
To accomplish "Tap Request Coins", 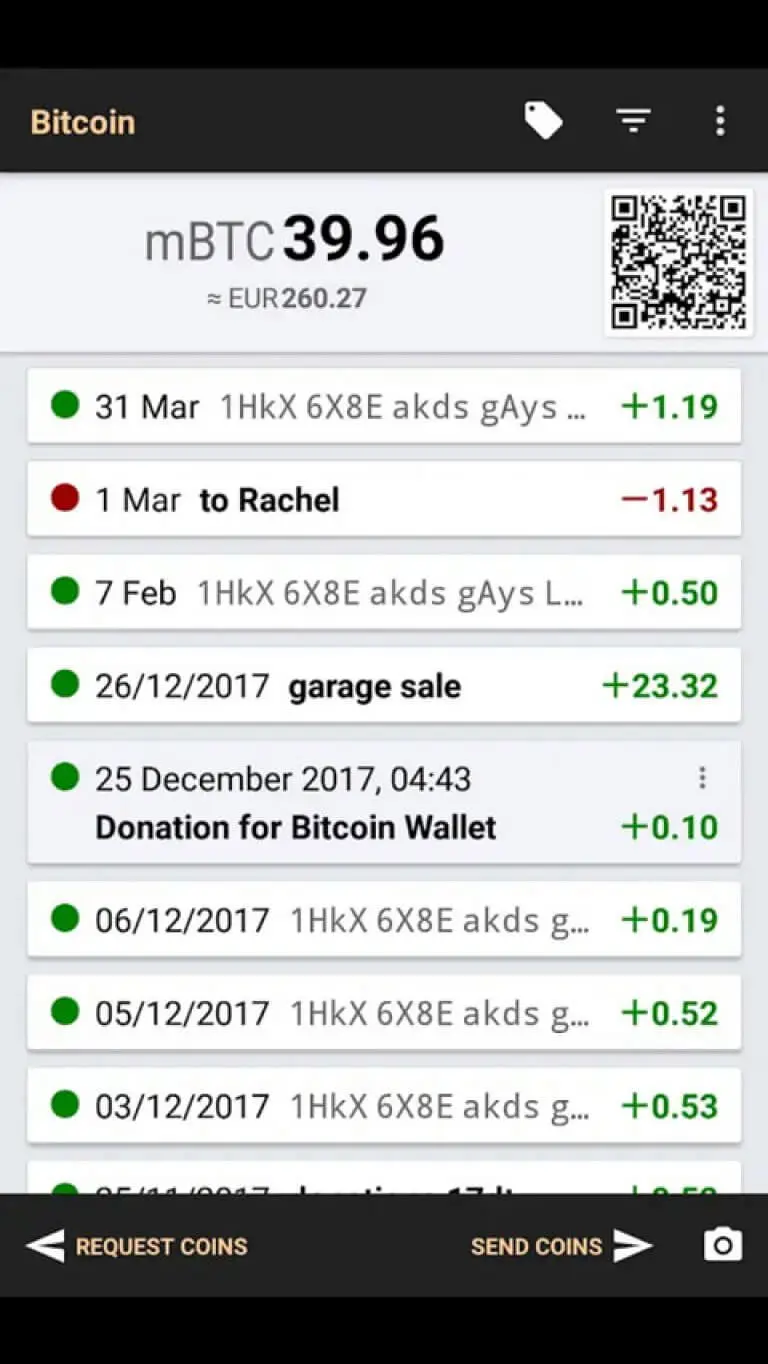I will 138,1246.
